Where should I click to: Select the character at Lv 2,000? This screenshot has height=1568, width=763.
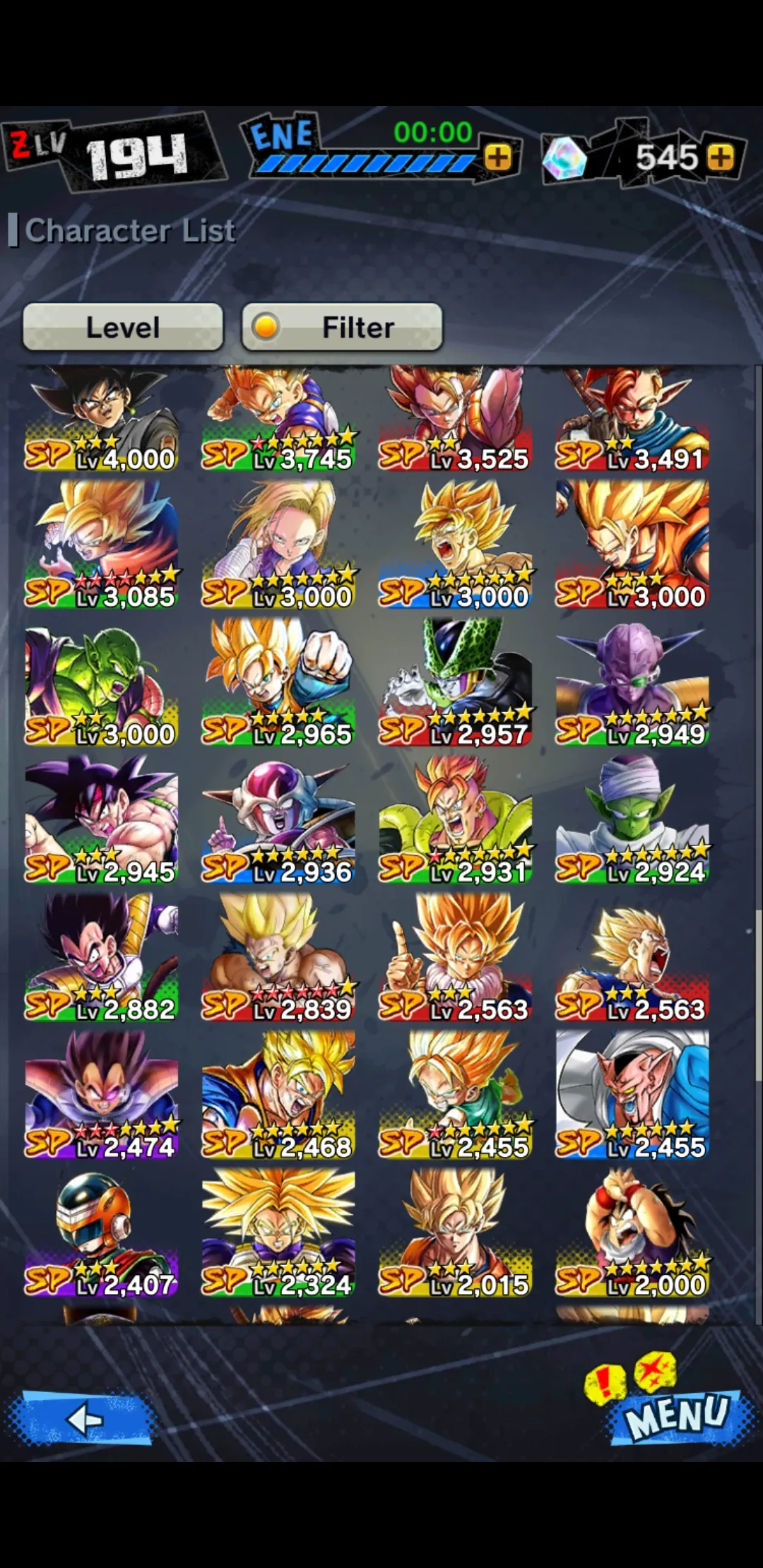(x=632, y=1233)
